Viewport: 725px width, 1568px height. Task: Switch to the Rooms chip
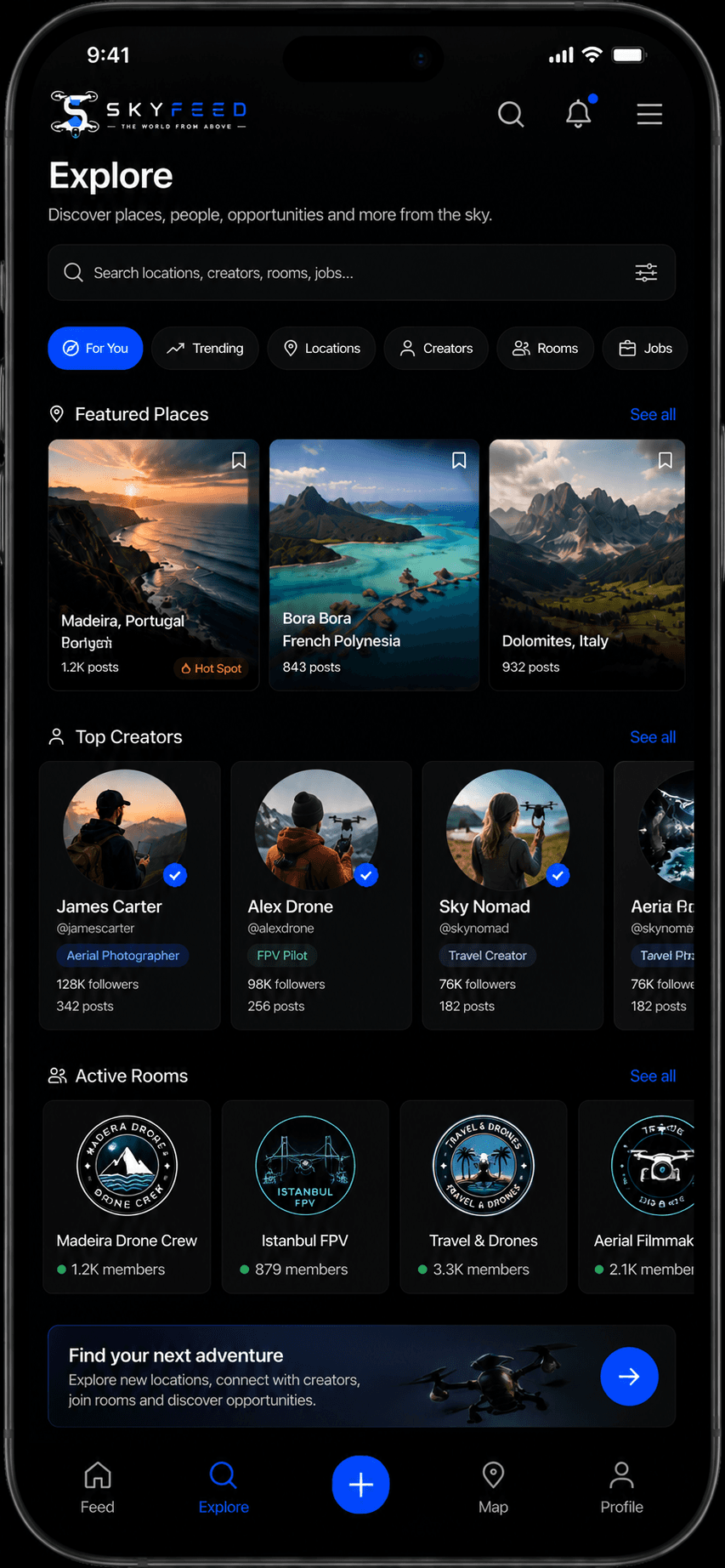546,349
